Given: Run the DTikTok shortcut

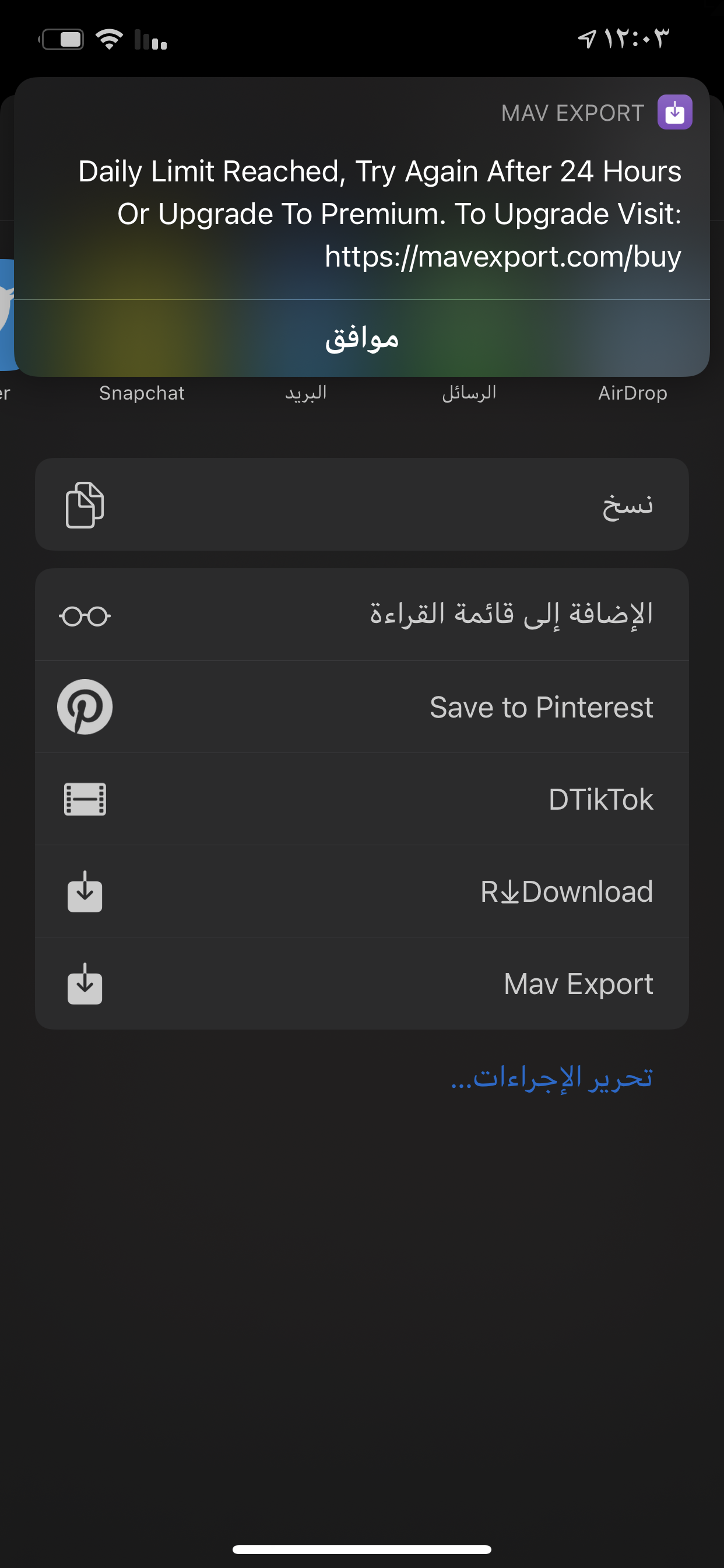Looking at the screenshot, I should coord(362,799).
